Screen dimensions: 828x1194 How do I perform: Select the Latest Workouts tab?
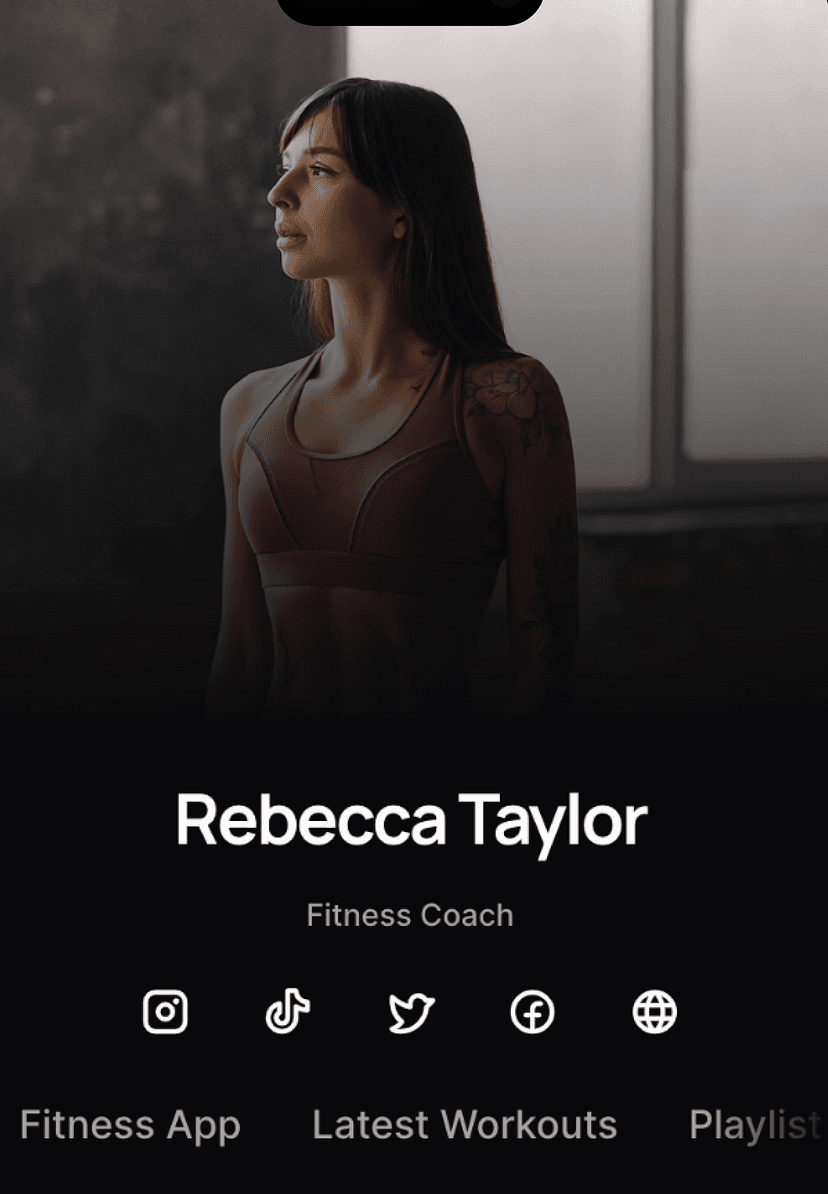tap(464, 1125)
